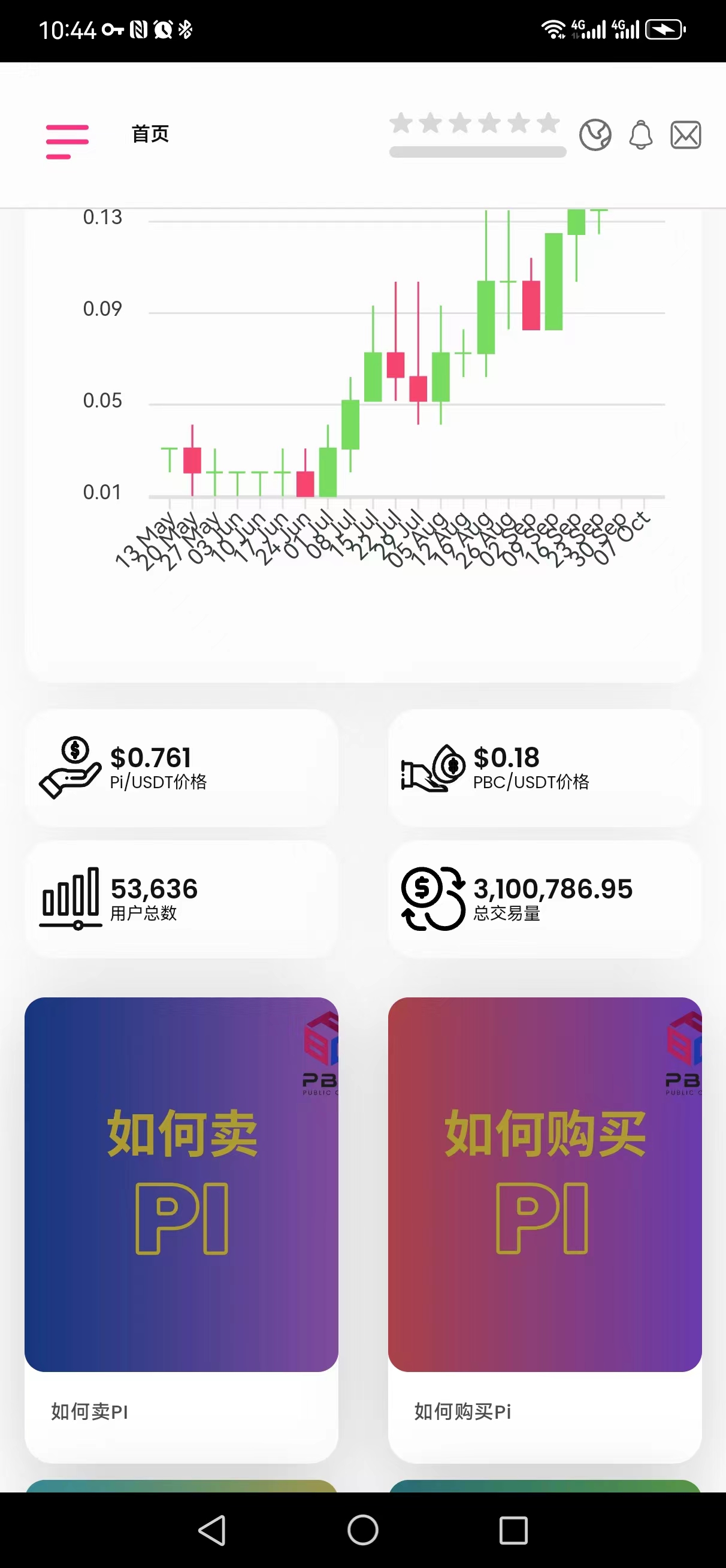The width and height of the screenshot is (726, 1568).
Task: Open the pink hamburger drawer menu
Action: click(x=67, y=141)
